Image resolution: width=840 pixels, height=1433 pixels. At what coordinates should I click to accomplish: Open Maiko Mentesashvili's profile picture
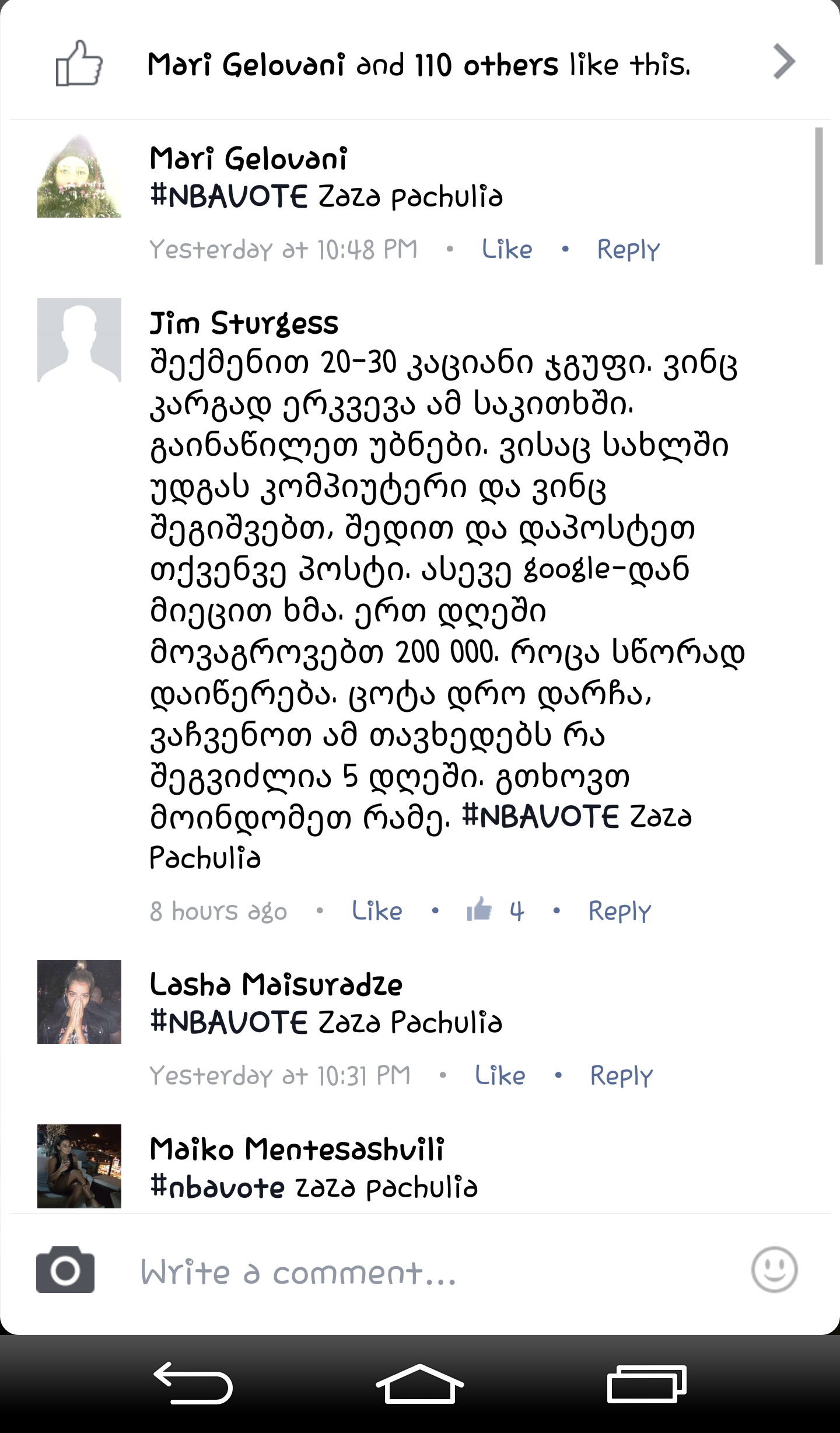pyautogui.click(x=79, y=1166)
